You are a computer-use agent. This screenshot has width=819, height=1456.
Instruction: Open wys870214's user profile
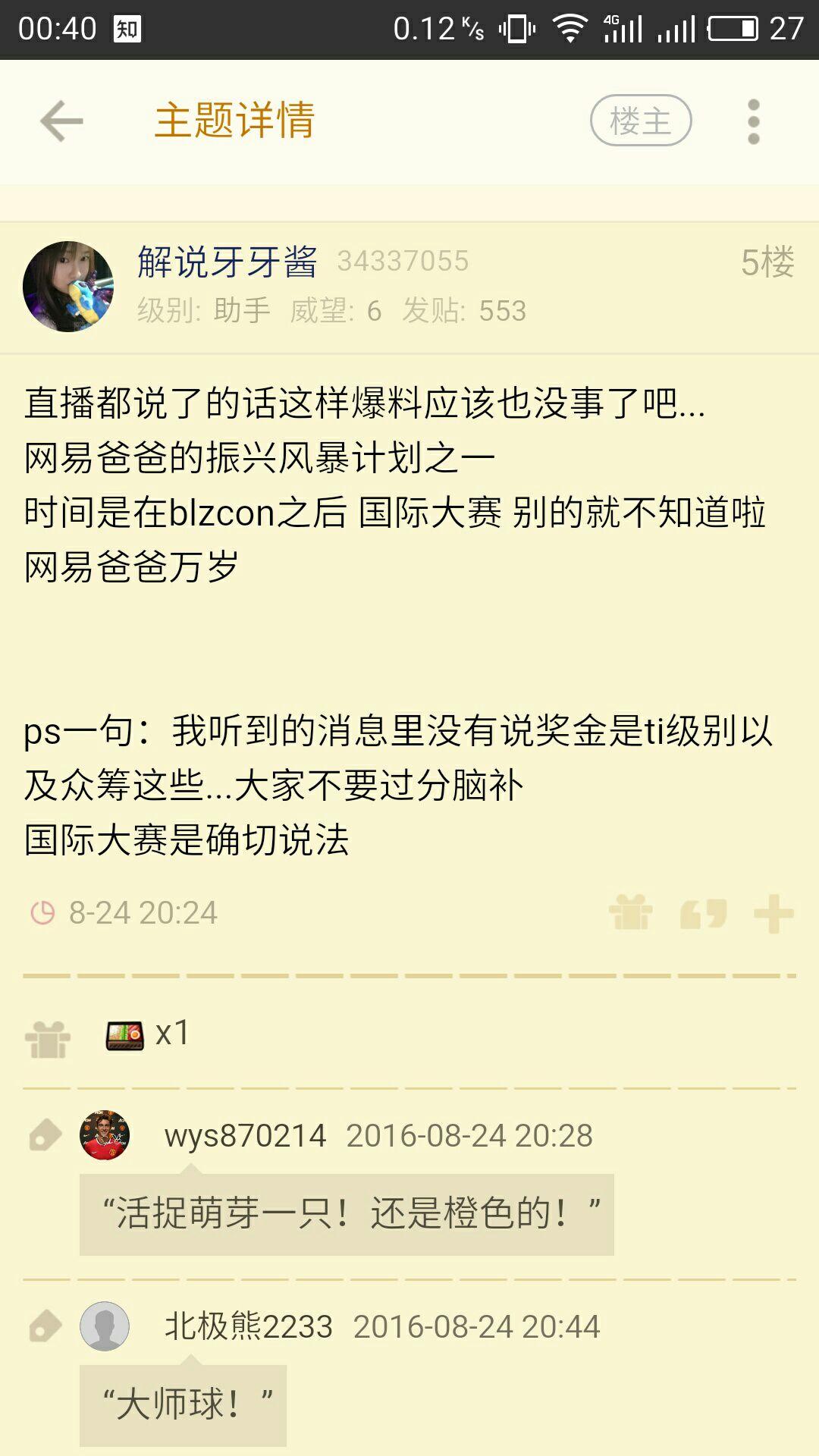click(245, 1136)
